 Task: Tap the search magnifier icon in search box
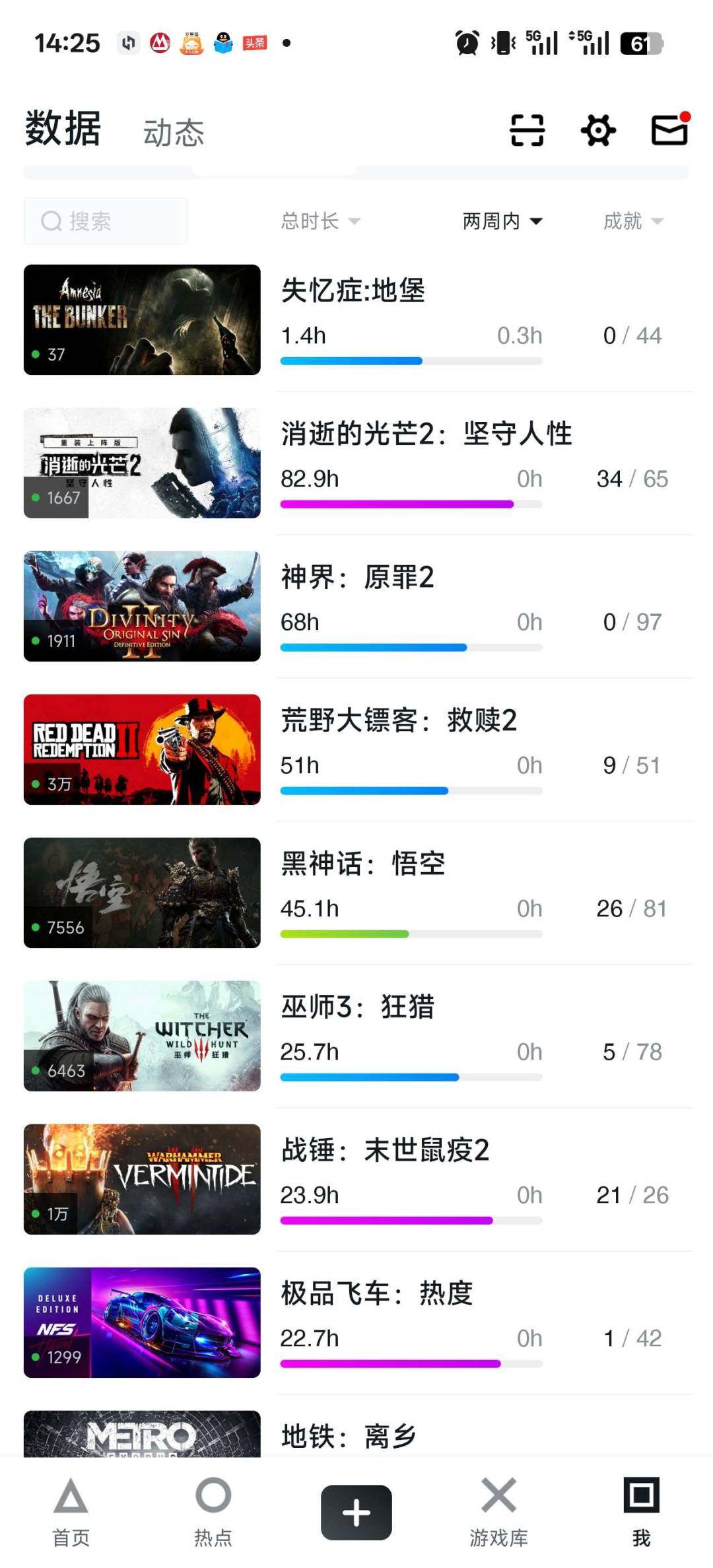click(x=50, y=220)
